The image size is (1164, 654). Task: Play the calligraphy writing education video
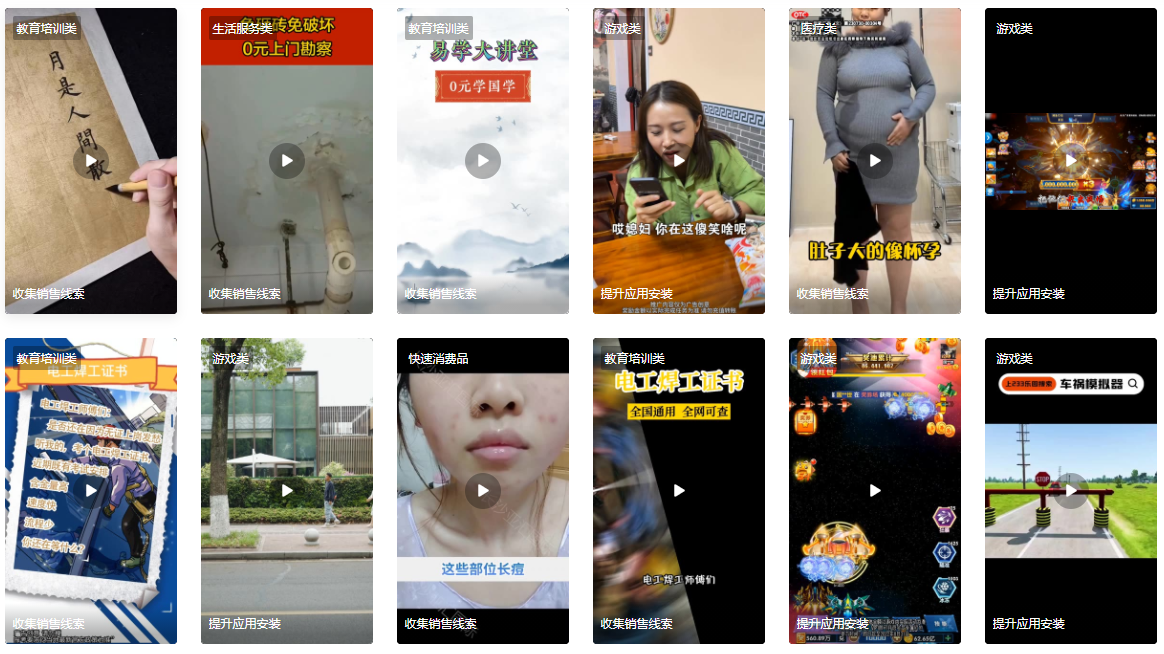click(91, 160)
